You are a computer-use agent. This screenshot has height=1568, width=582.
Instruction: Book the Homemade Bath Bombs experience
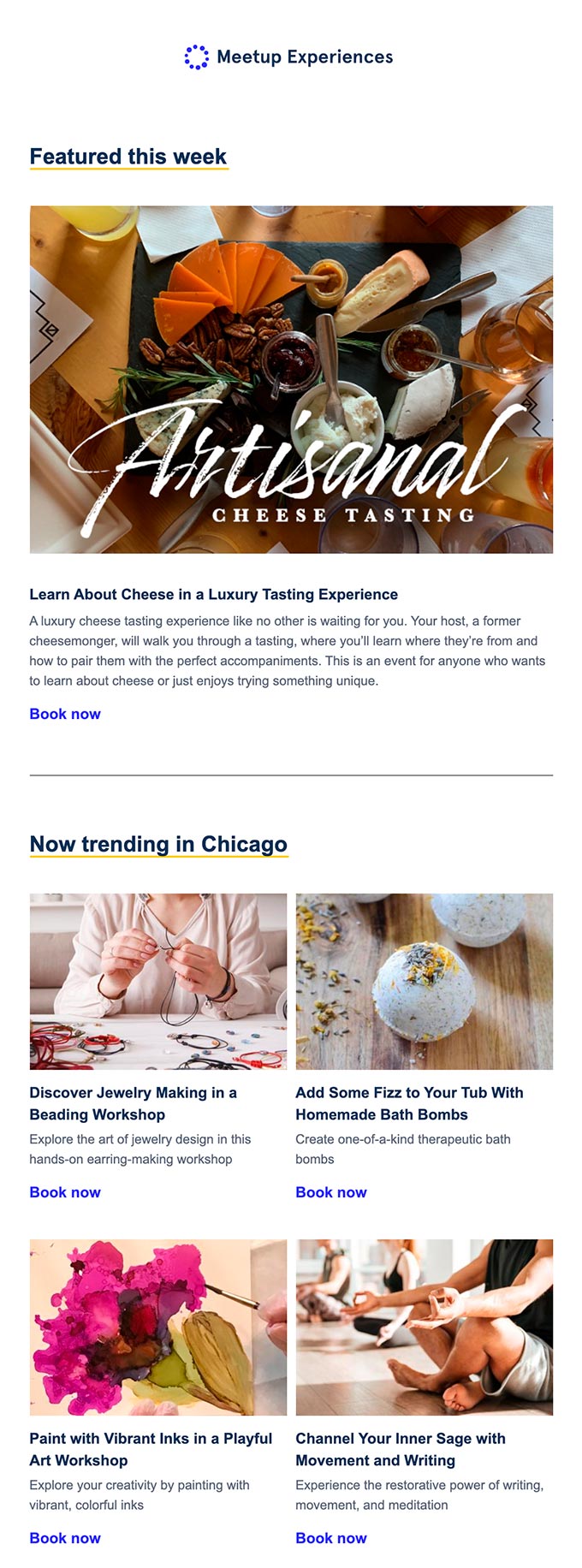tap(331, 1192)
